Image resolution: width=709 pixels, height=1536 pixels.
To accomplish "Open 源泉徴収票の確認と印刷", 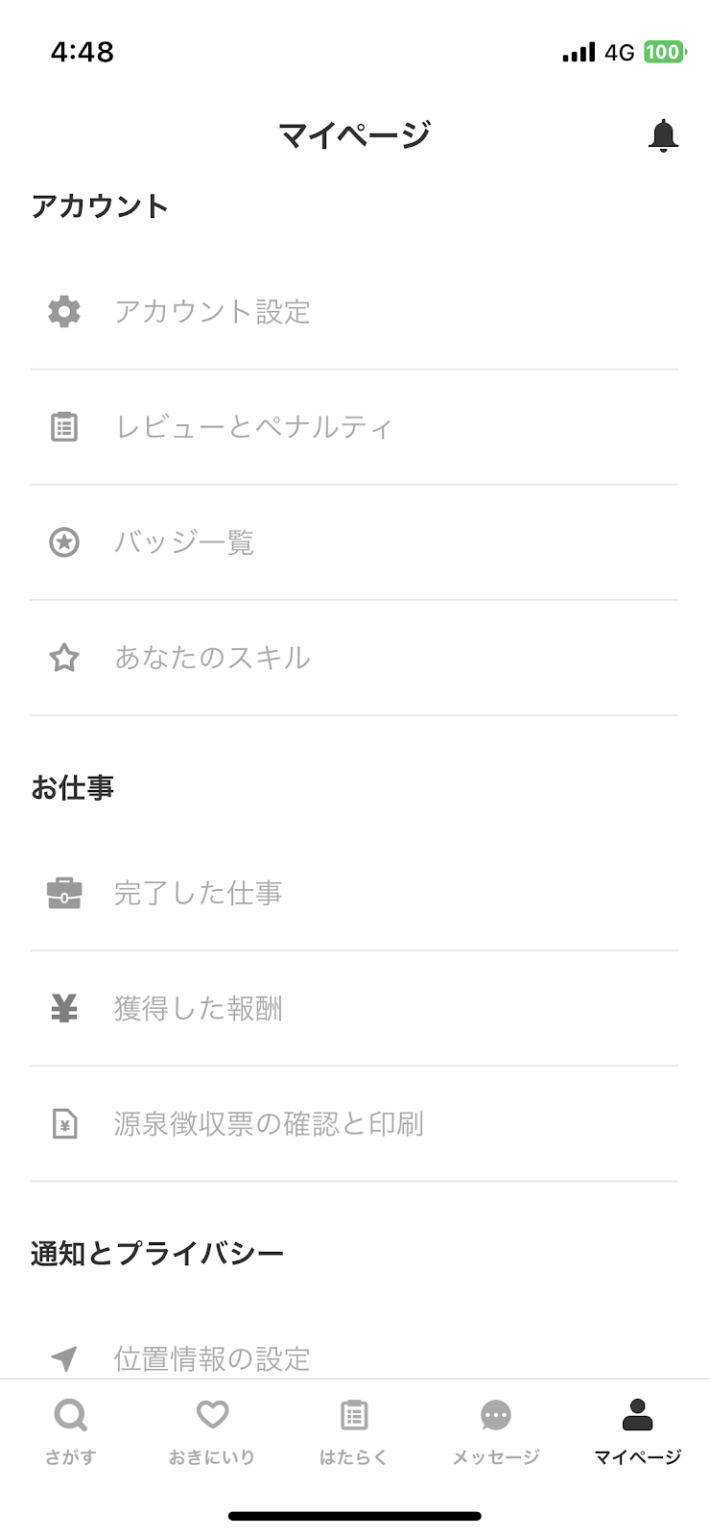I will click(x=354, y=1124).
